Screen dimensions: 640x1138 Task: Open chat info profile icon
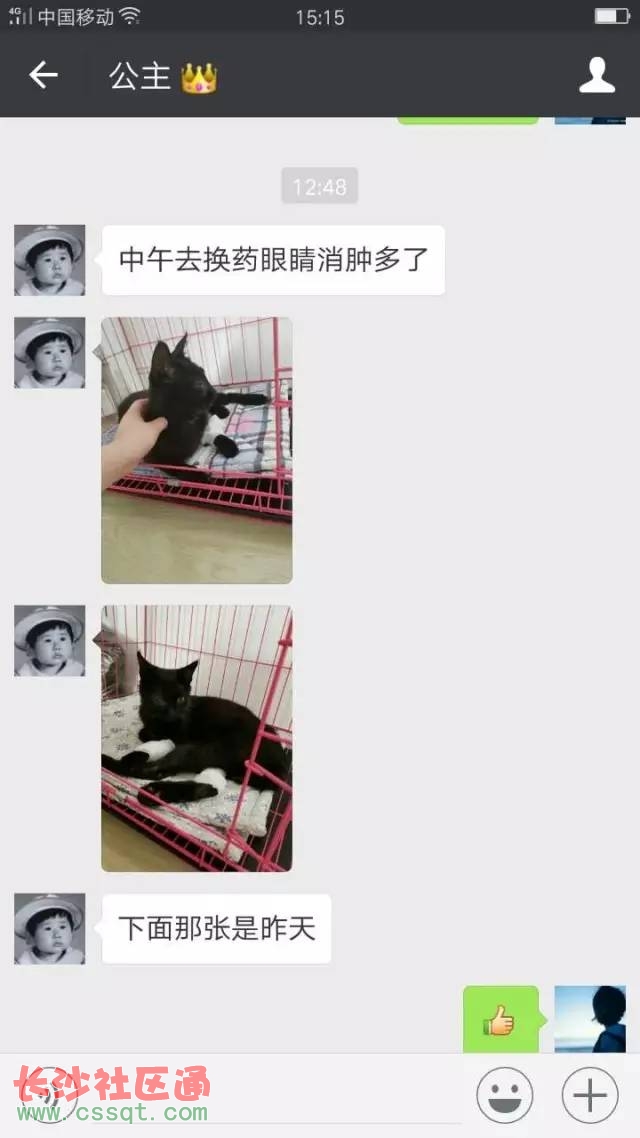[597, 75]
